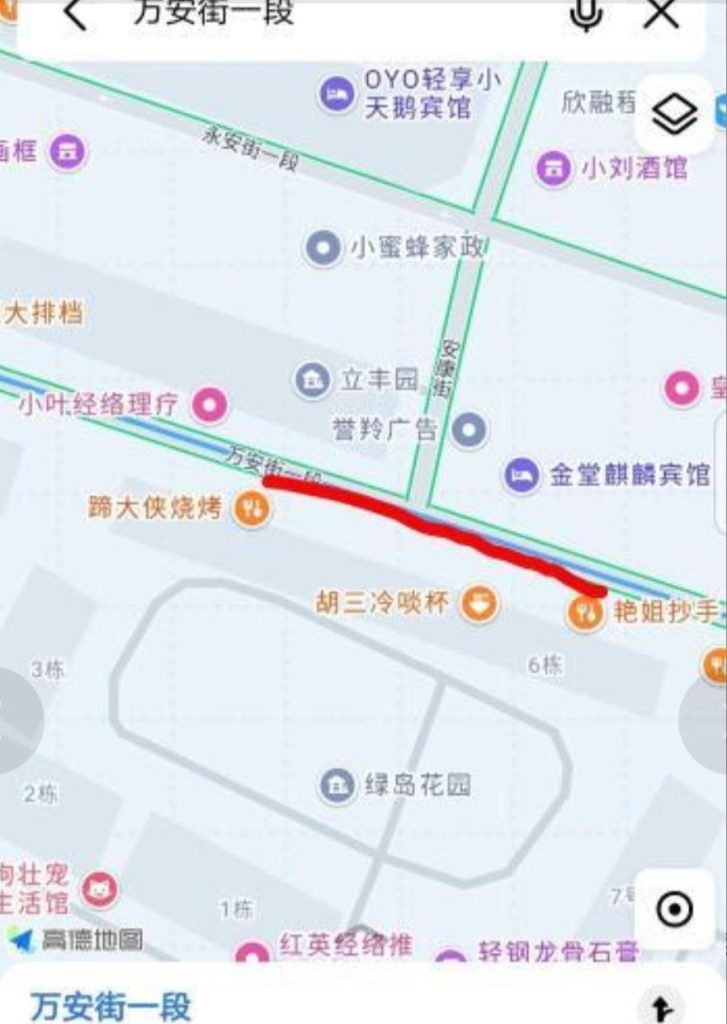Open the map layers switcher icon
727x1024 pixels.
pos(675,113)
